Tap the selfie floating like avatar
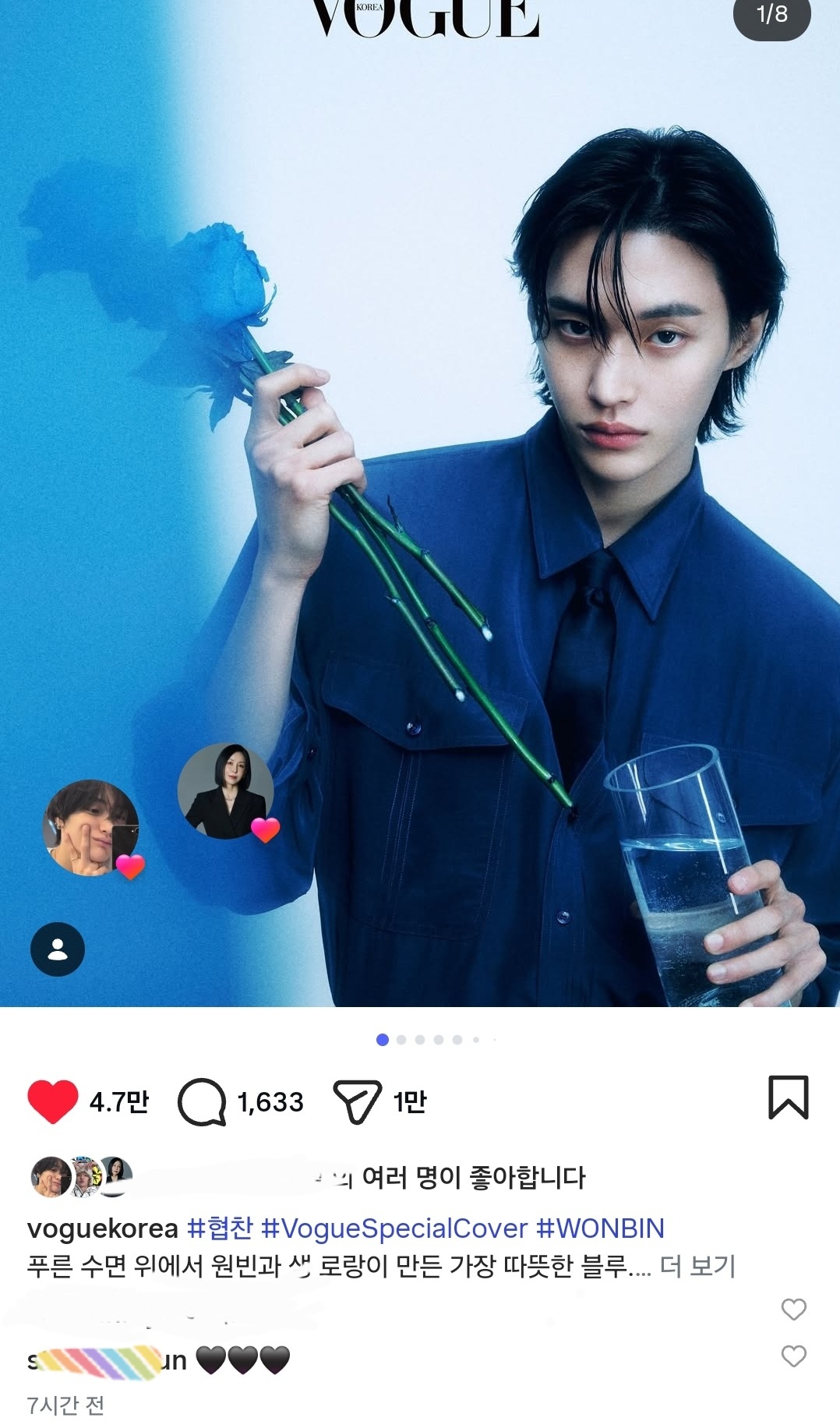This screenshot has height=1428, width=840. 90,828
